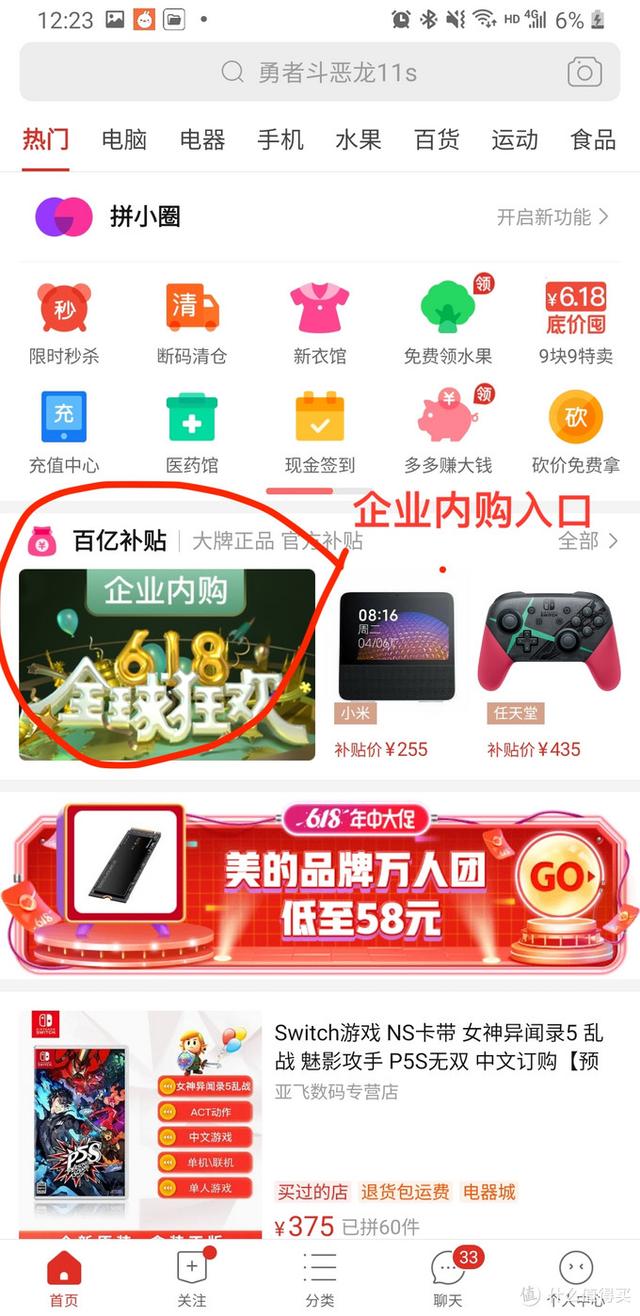The image size is (640, 1316).
Task: Open 断码清仓 clearance section
Action: (192, 322)
